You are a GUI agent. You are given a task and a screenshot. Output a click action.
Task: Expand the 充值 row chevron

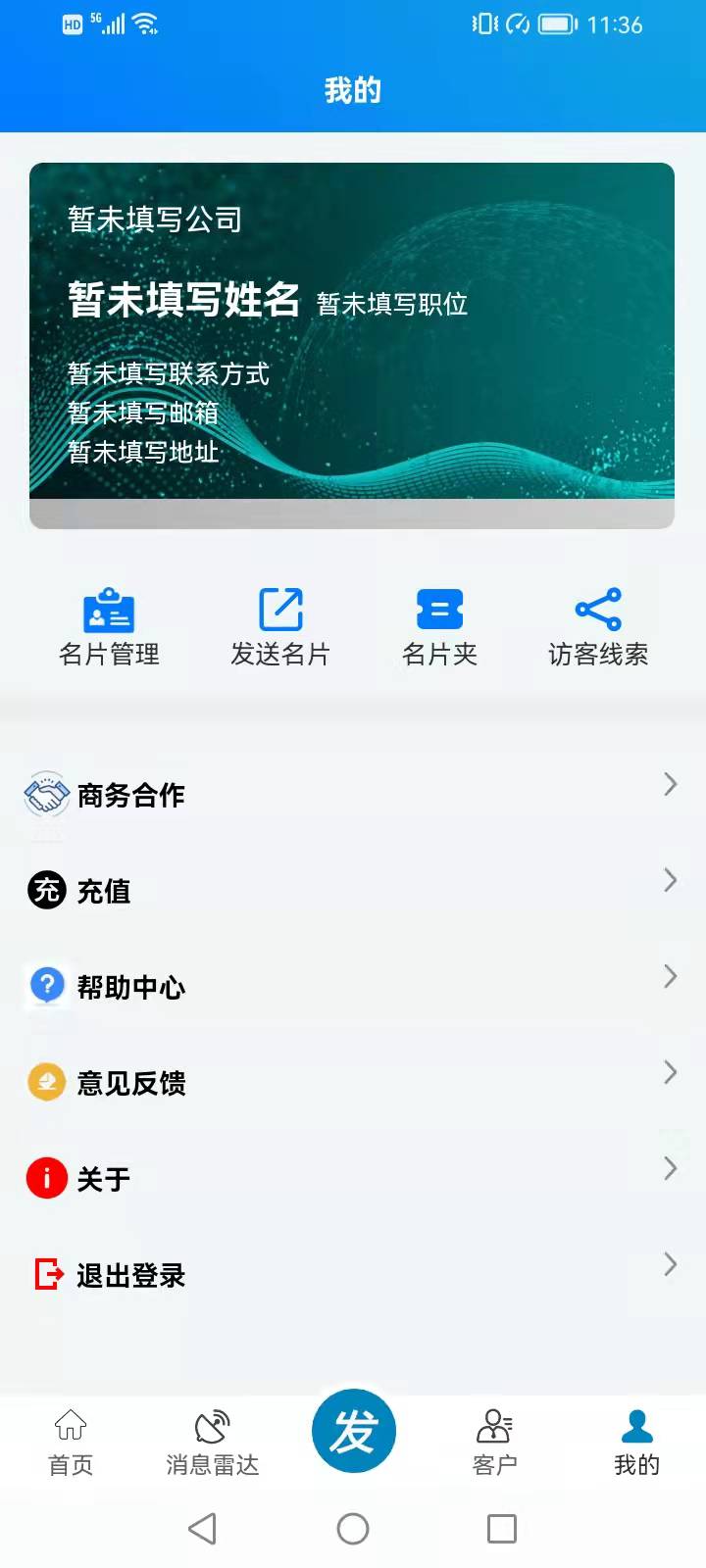(x=669, y=880)
